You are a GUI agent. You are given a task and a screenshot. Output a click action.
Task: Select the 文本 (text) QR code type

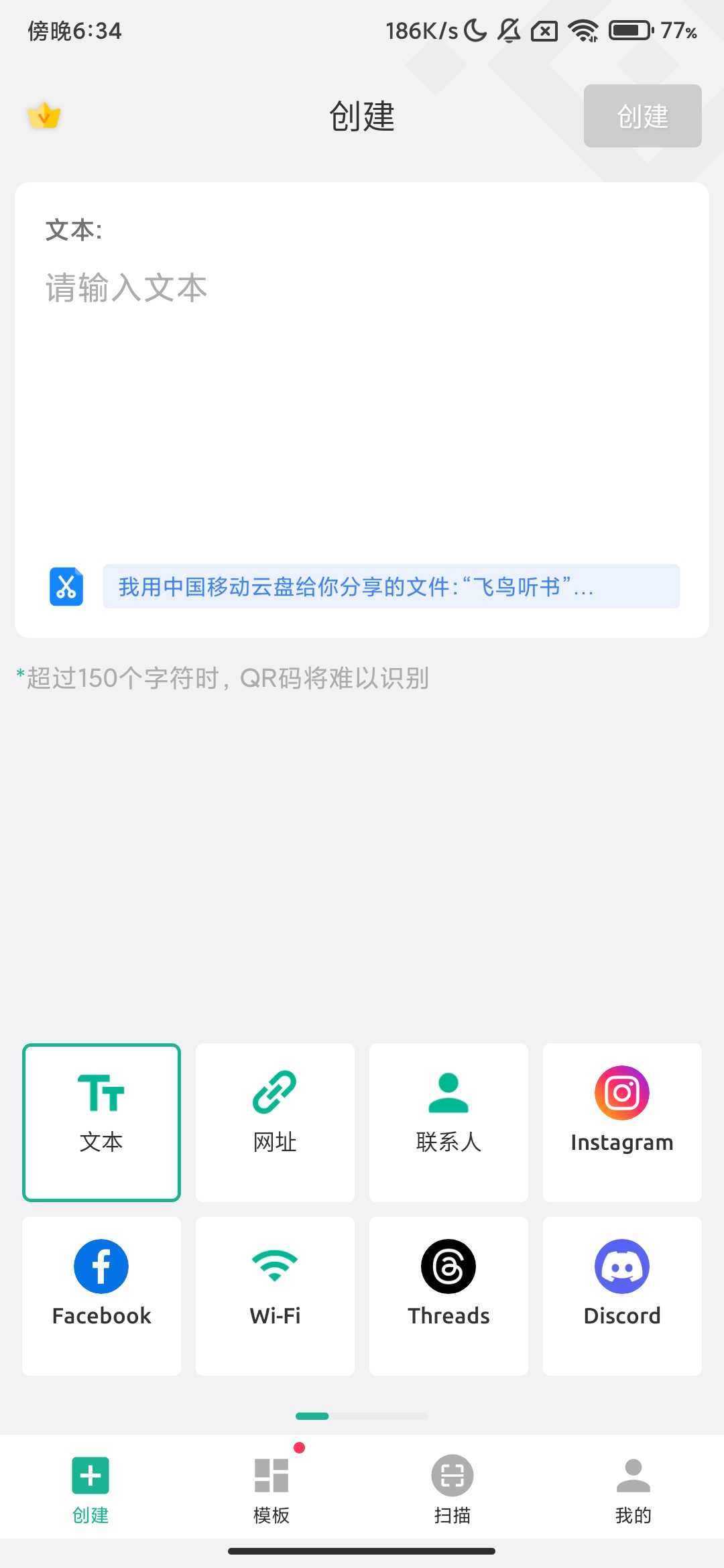[101, 1122]
